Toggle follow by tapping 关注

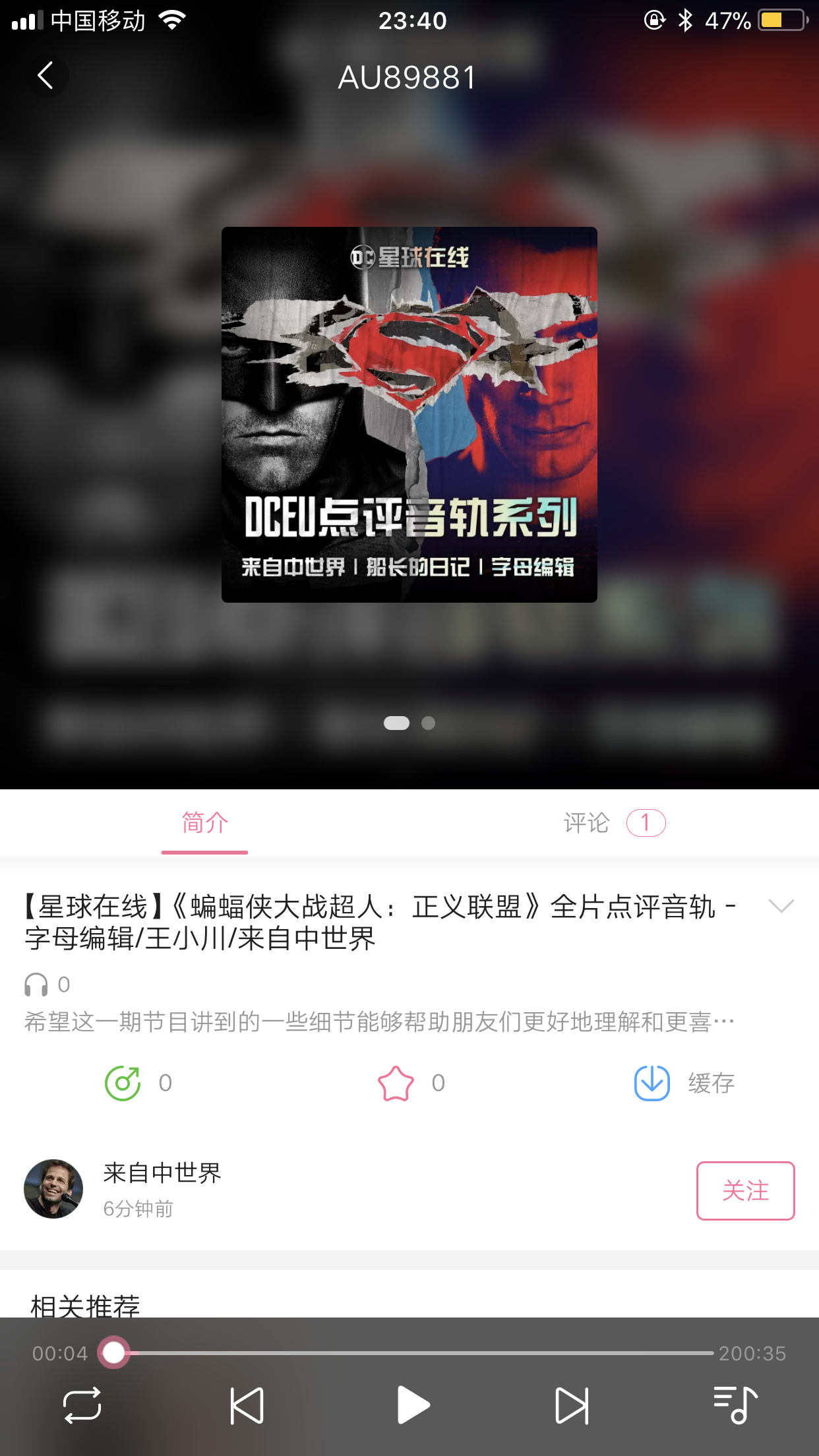pyautogui.click(x=744, y=1191)
